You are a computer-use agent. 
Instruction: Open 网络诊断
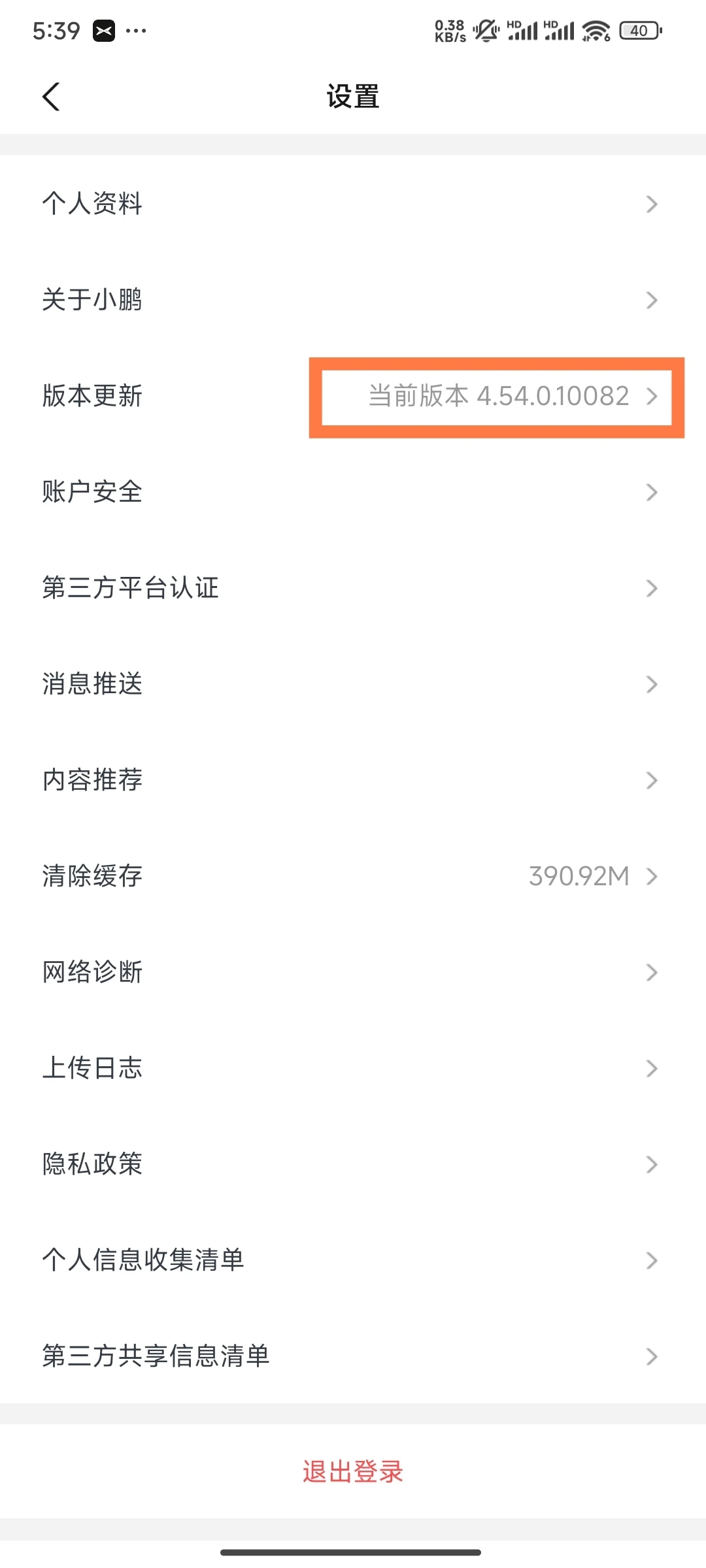353,972
